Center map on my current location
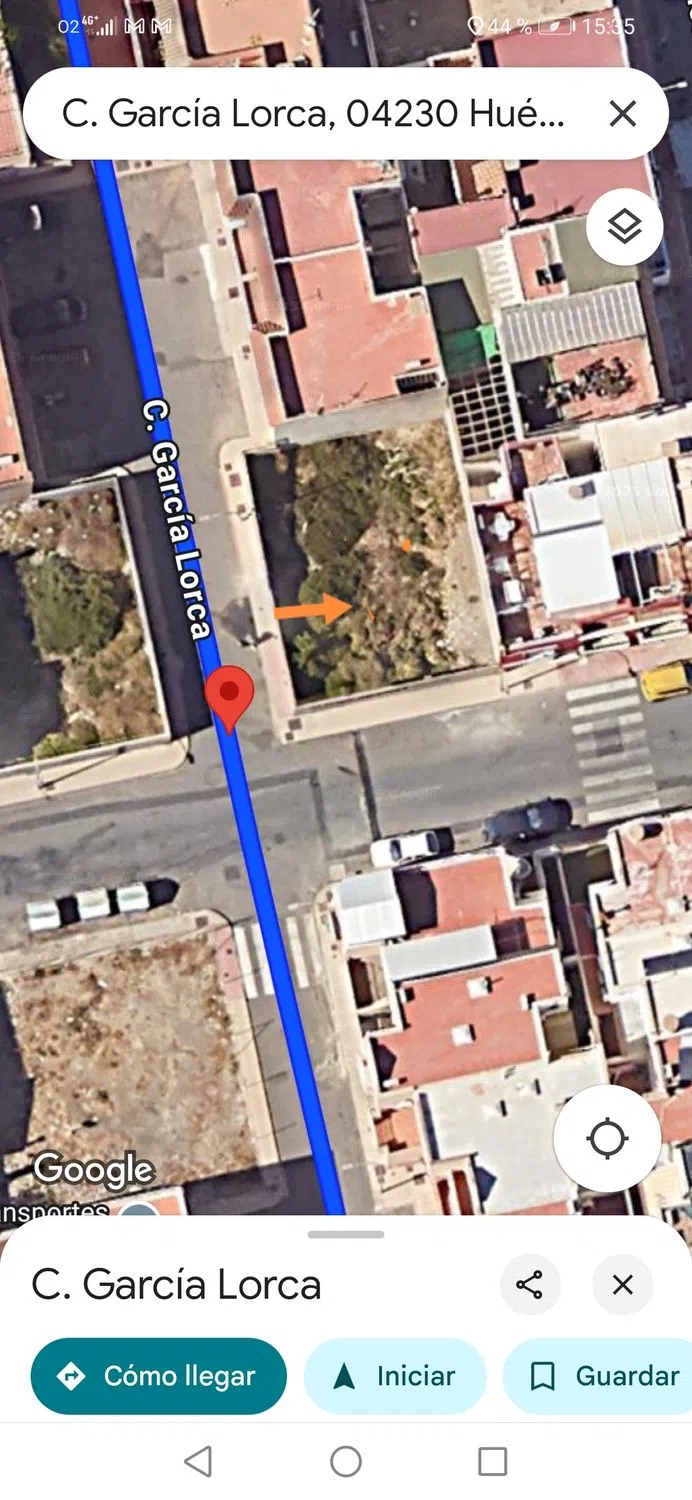The width and height of the screenshot is (692, 1500). tap(607, 1138)
